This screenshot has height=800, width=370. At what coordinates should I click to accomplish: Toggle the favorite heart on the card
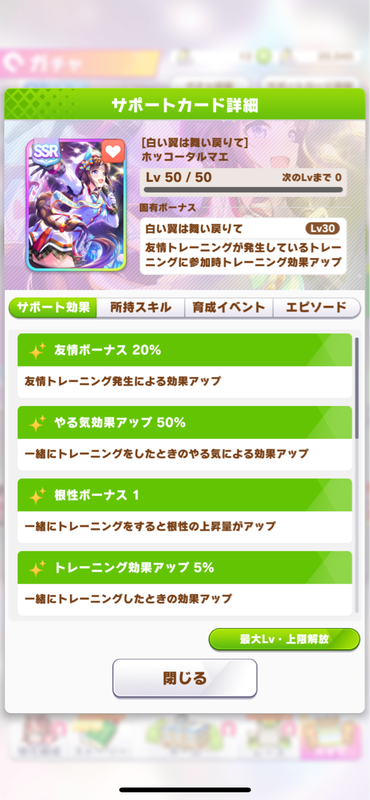113,151
